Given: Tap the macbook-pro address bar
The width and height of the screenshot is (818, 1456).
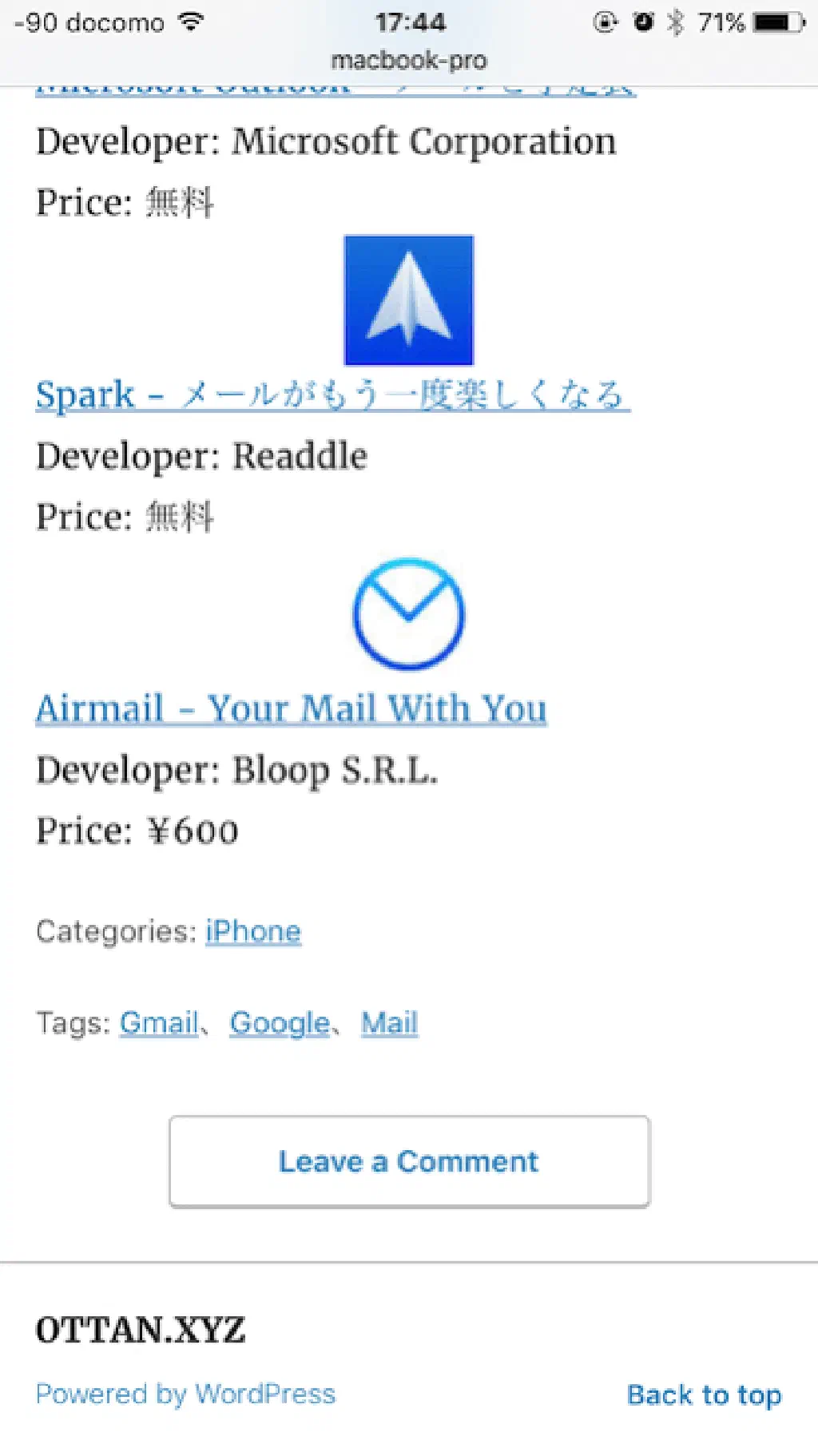Looking at the screenshot, I should [409, 61].
